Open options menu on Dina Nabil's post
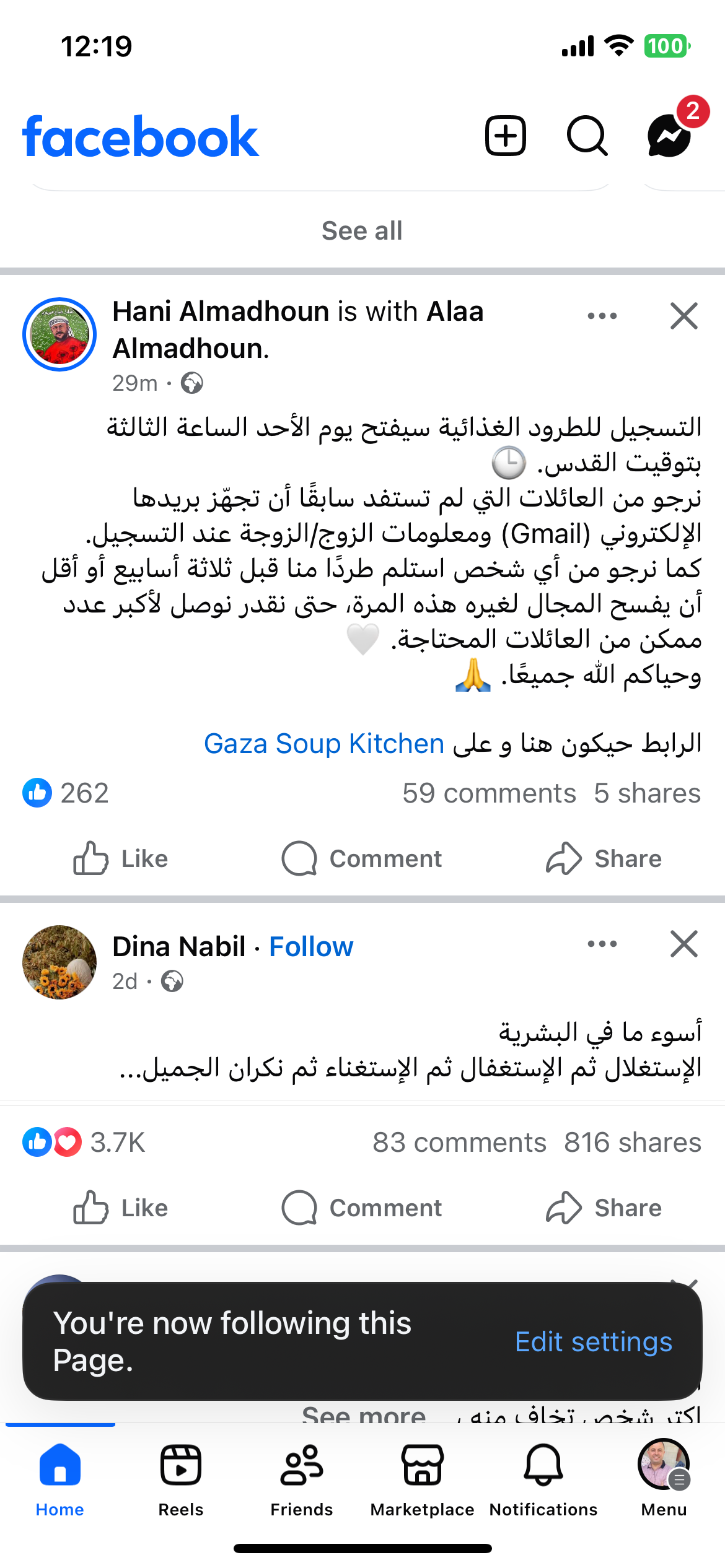This screenshot has height=1568, width=725. coord(602,944)
